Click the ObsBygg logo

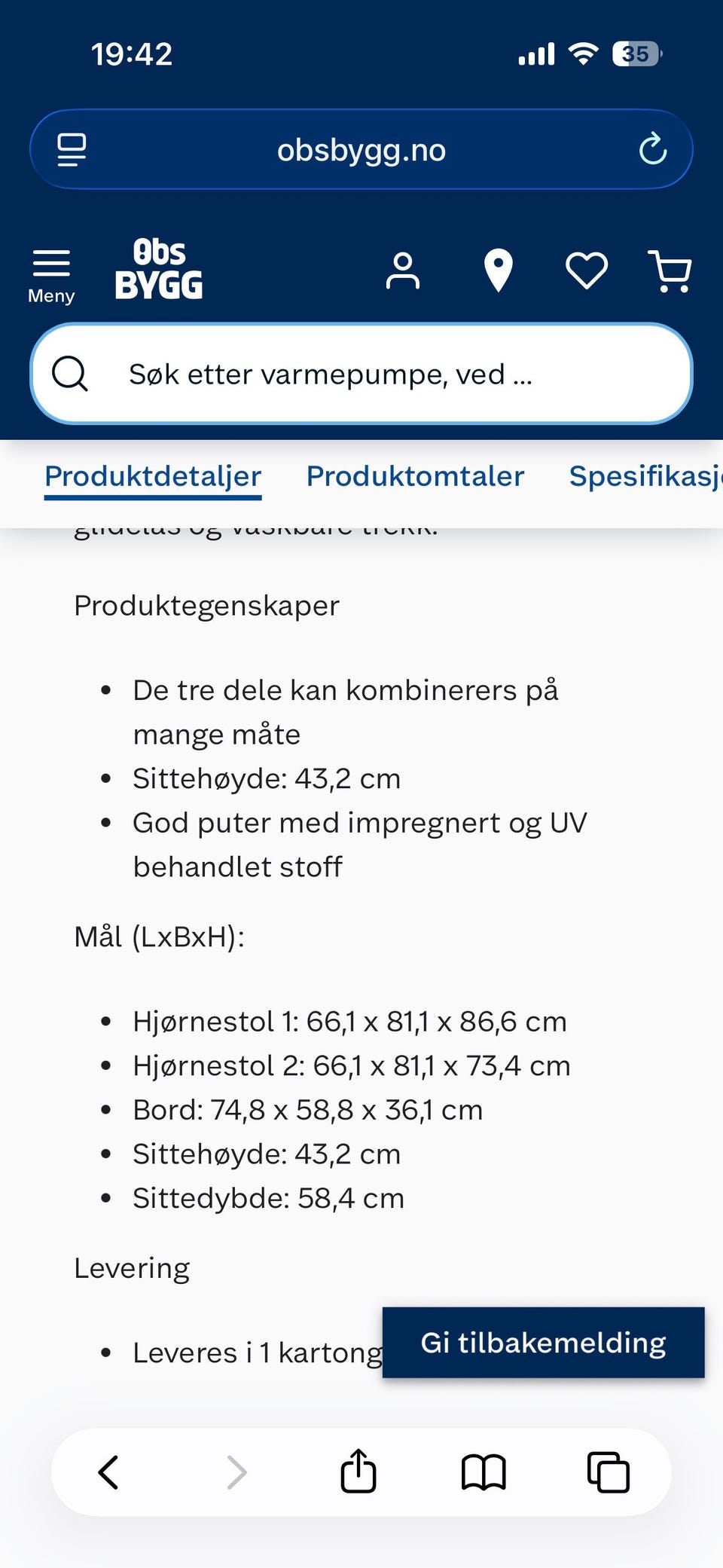159,270
